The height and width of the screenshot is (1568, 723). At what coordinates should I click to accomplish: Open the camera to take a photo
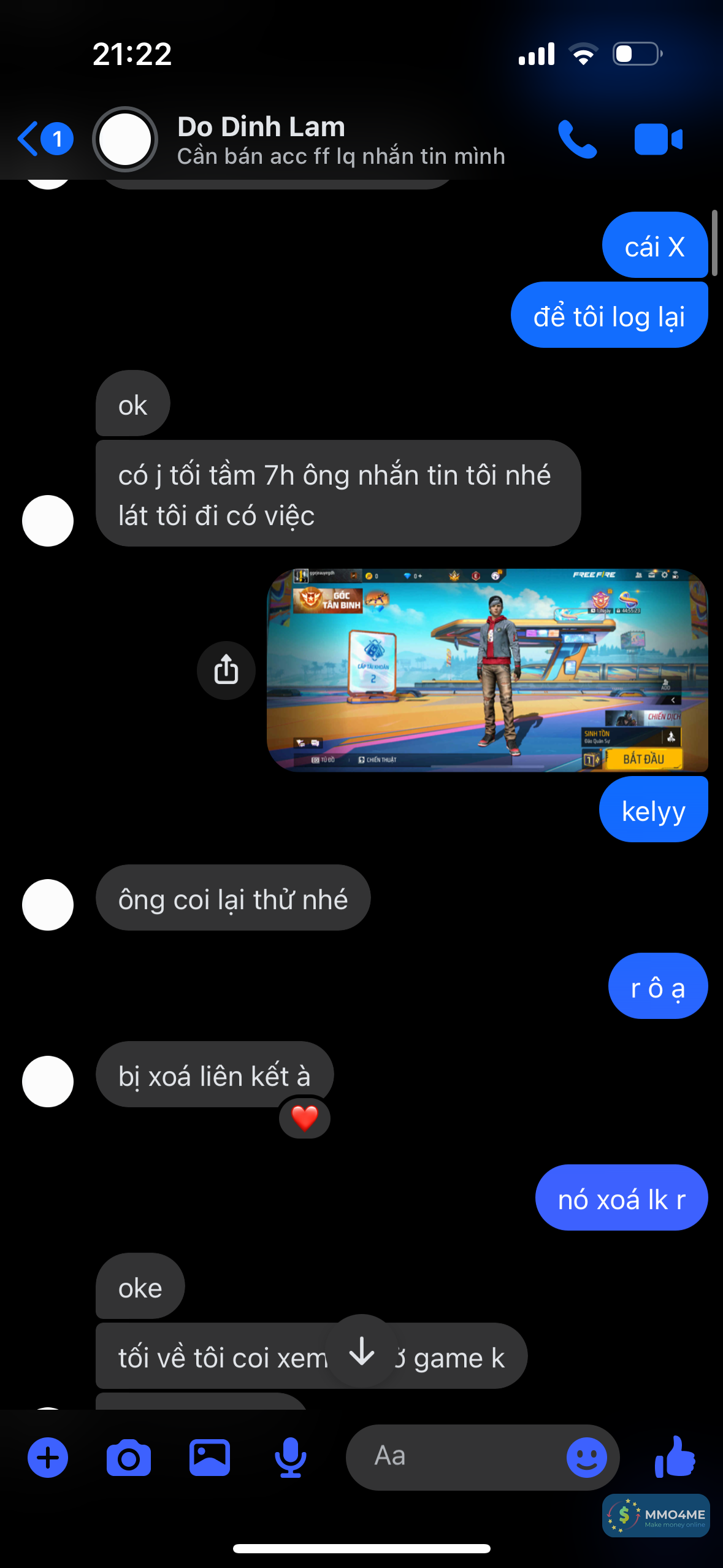pyautogui.click(x=129, y=1457)
